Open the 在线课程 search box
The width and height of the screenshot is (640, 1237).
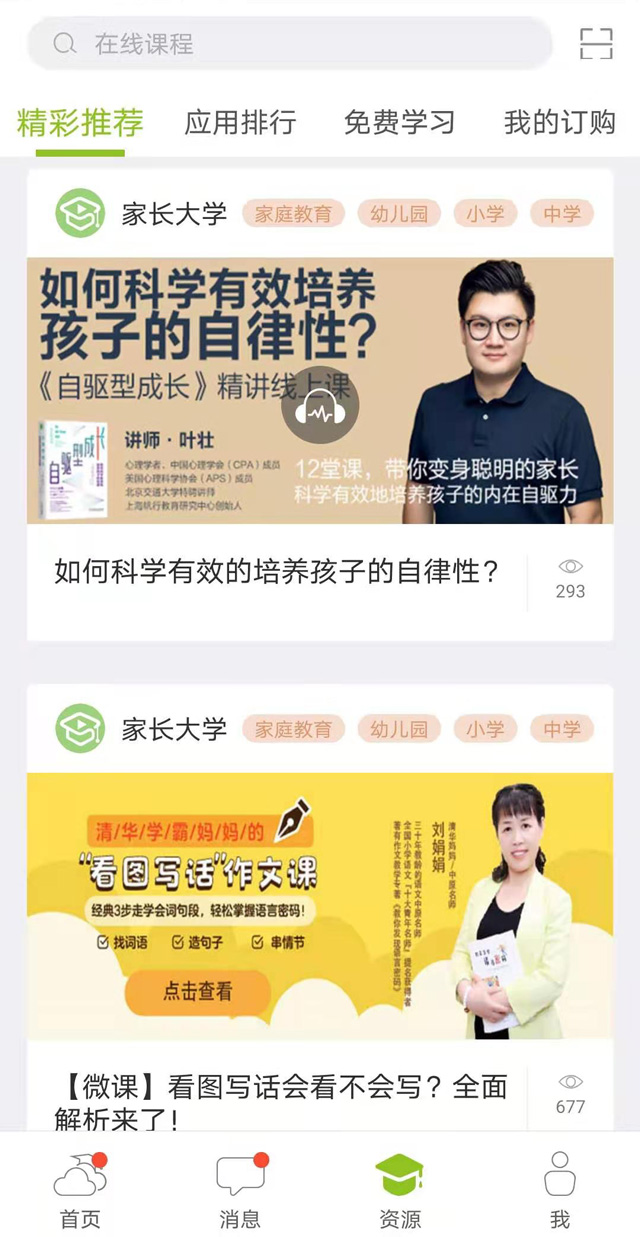point(290,44)
